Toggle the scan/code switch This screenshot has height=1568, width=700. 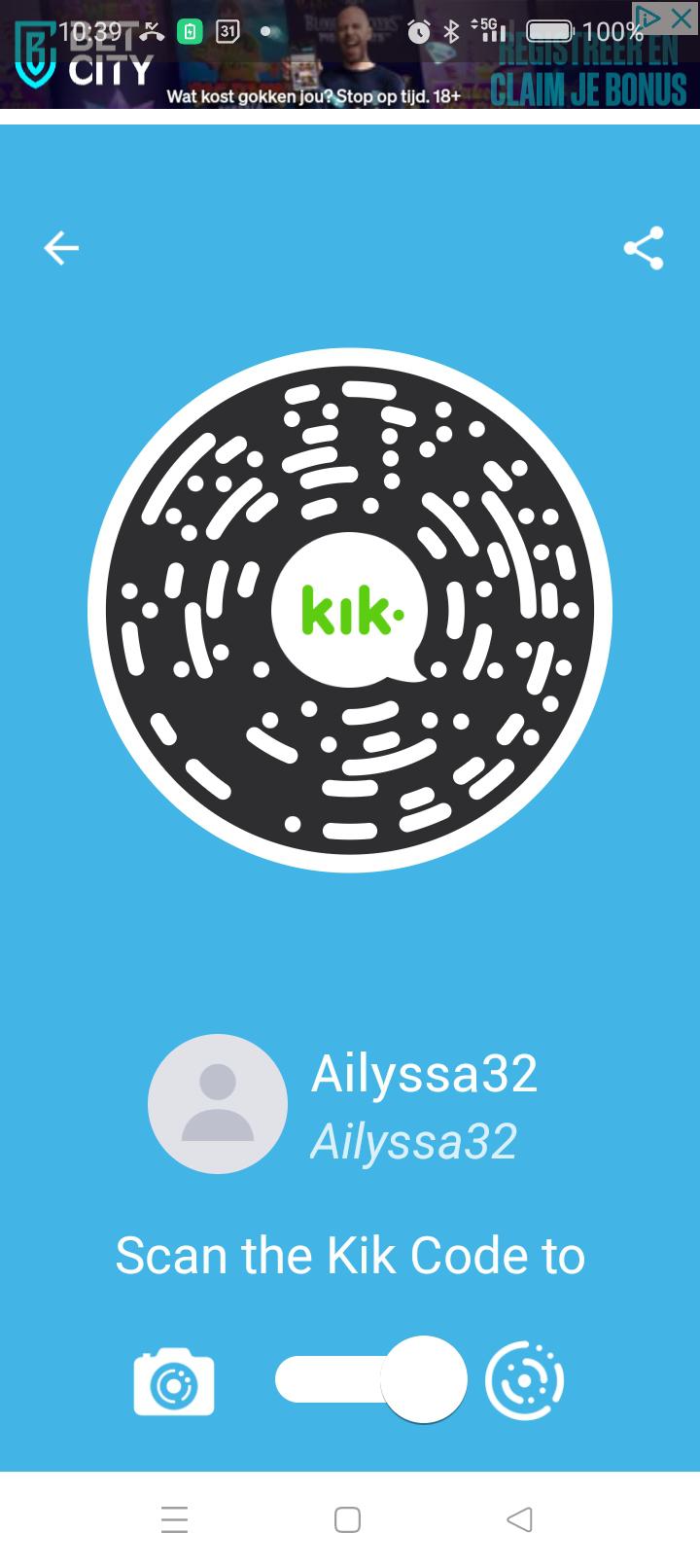tap(371, 1379)
